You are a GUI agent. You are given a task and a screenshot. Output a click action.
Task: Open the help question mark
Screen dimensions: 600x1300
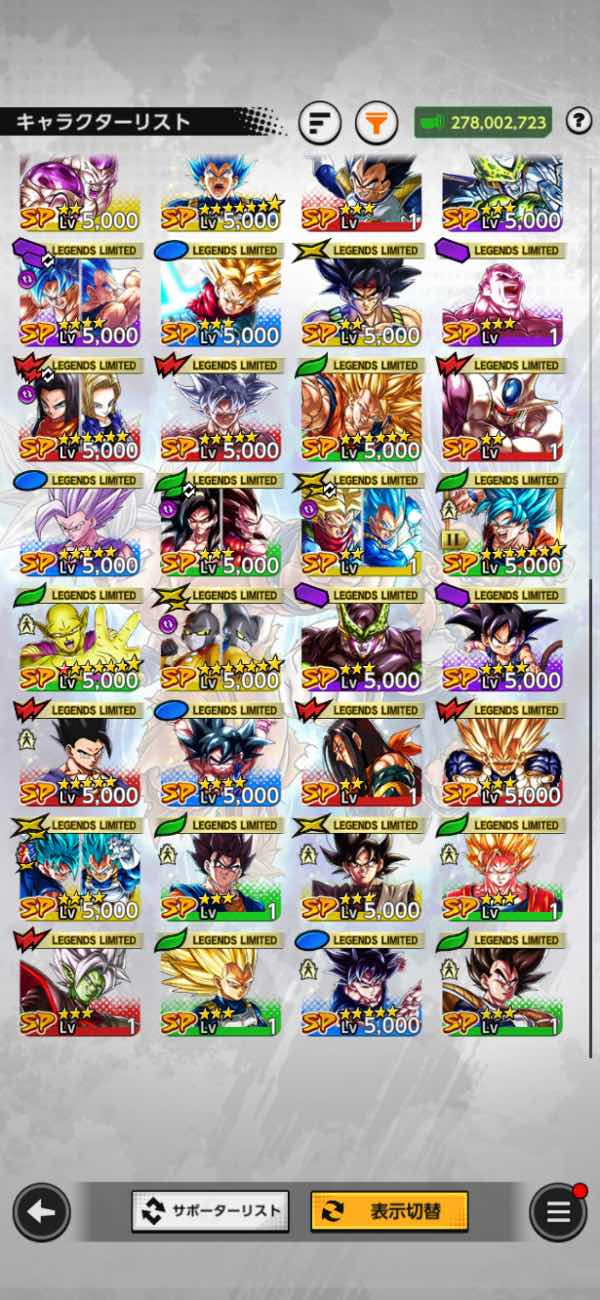point(578,122)
